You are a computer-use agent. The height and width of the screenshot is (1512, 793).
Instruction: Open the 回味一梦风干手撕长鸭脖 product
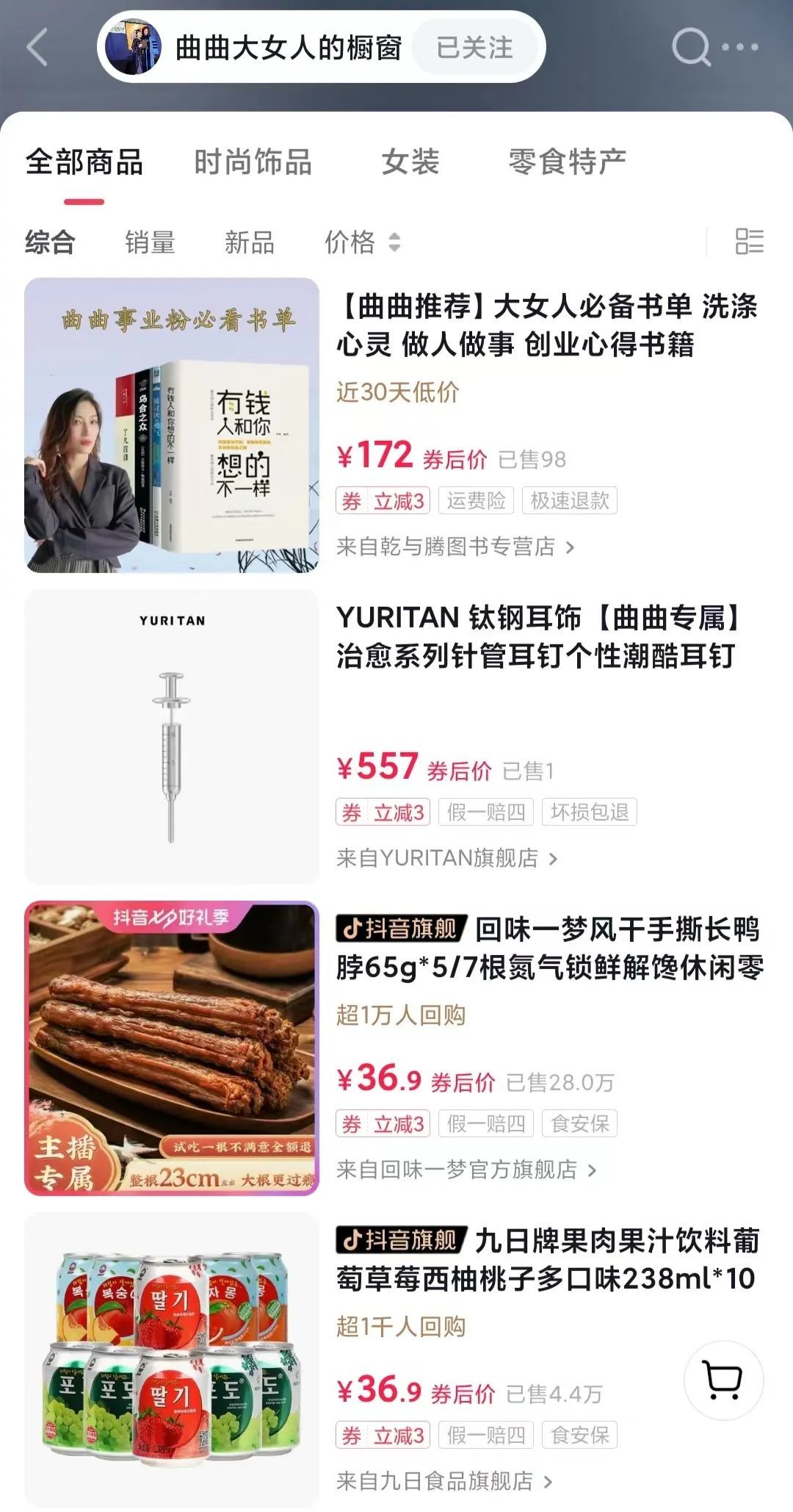(551, 948)
